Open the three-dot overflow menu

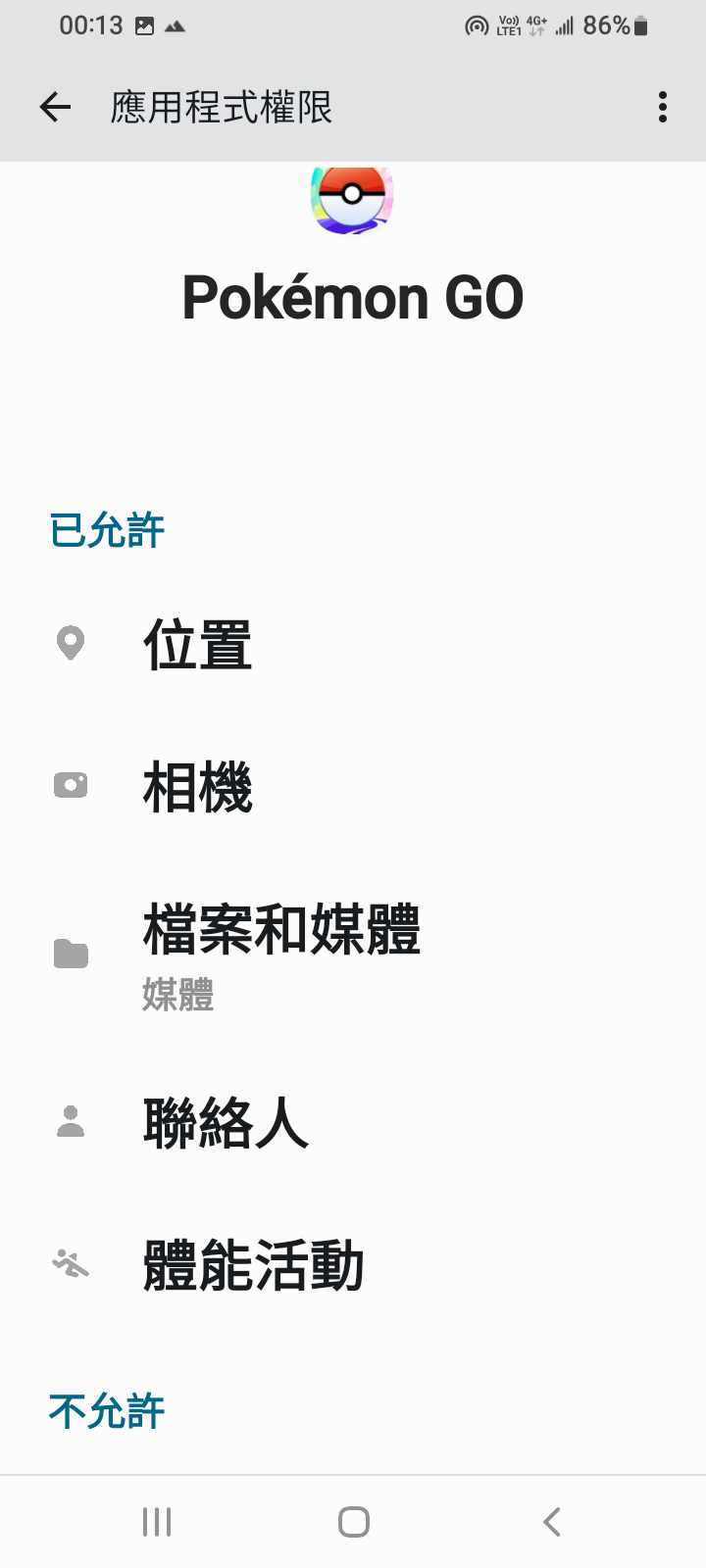coord(663,107)
